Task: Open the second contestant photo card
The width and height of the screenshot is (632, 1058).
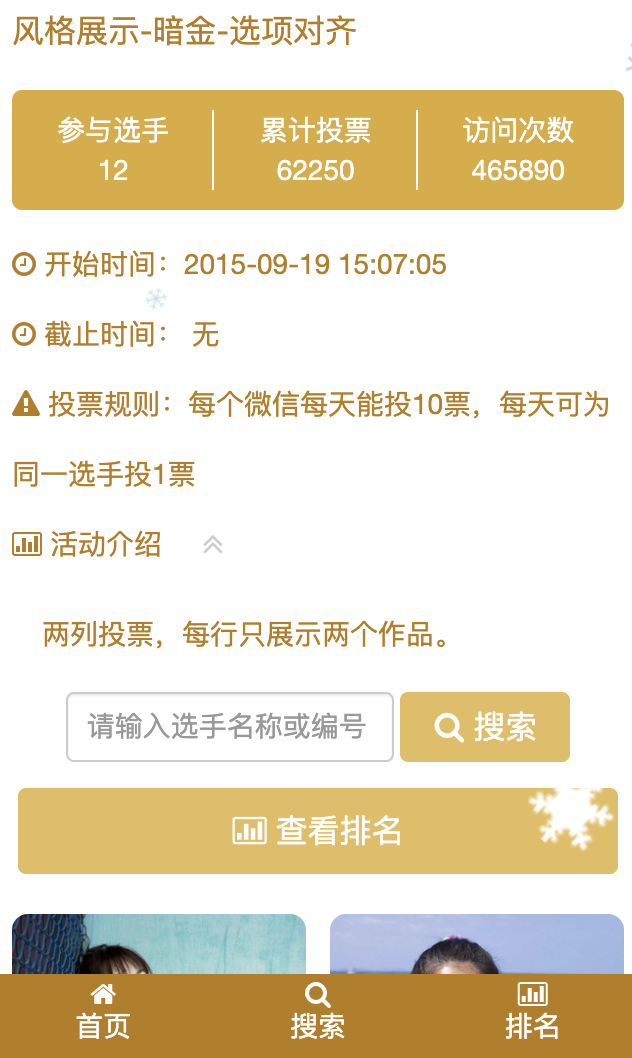Action: tap(477, 945)
